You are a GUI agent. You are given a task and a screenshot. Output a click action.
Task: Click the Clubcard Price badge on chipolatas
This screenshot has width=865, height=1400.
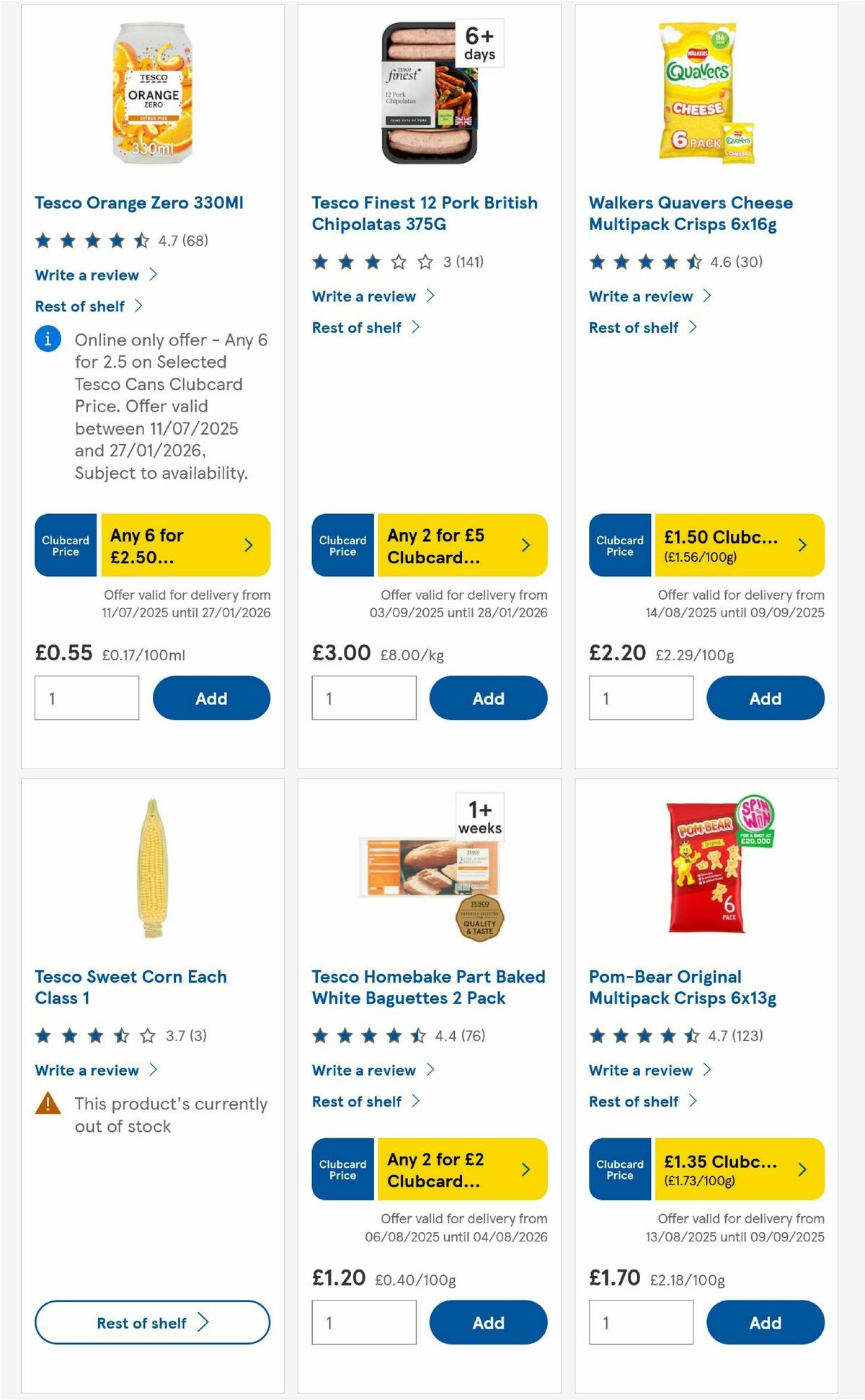(x=342, y=546)
